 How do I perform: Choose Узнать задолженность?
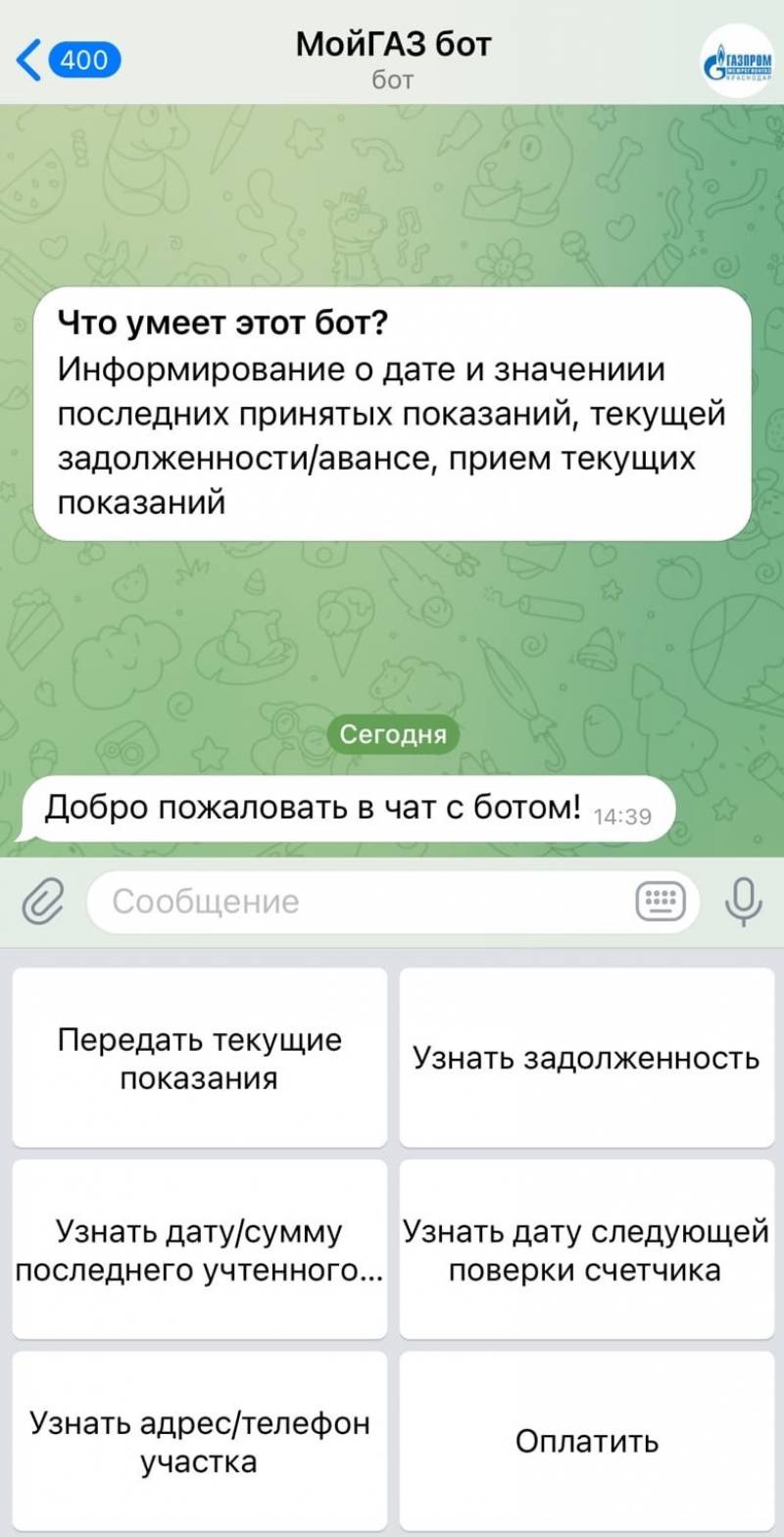pos(585,1058)
